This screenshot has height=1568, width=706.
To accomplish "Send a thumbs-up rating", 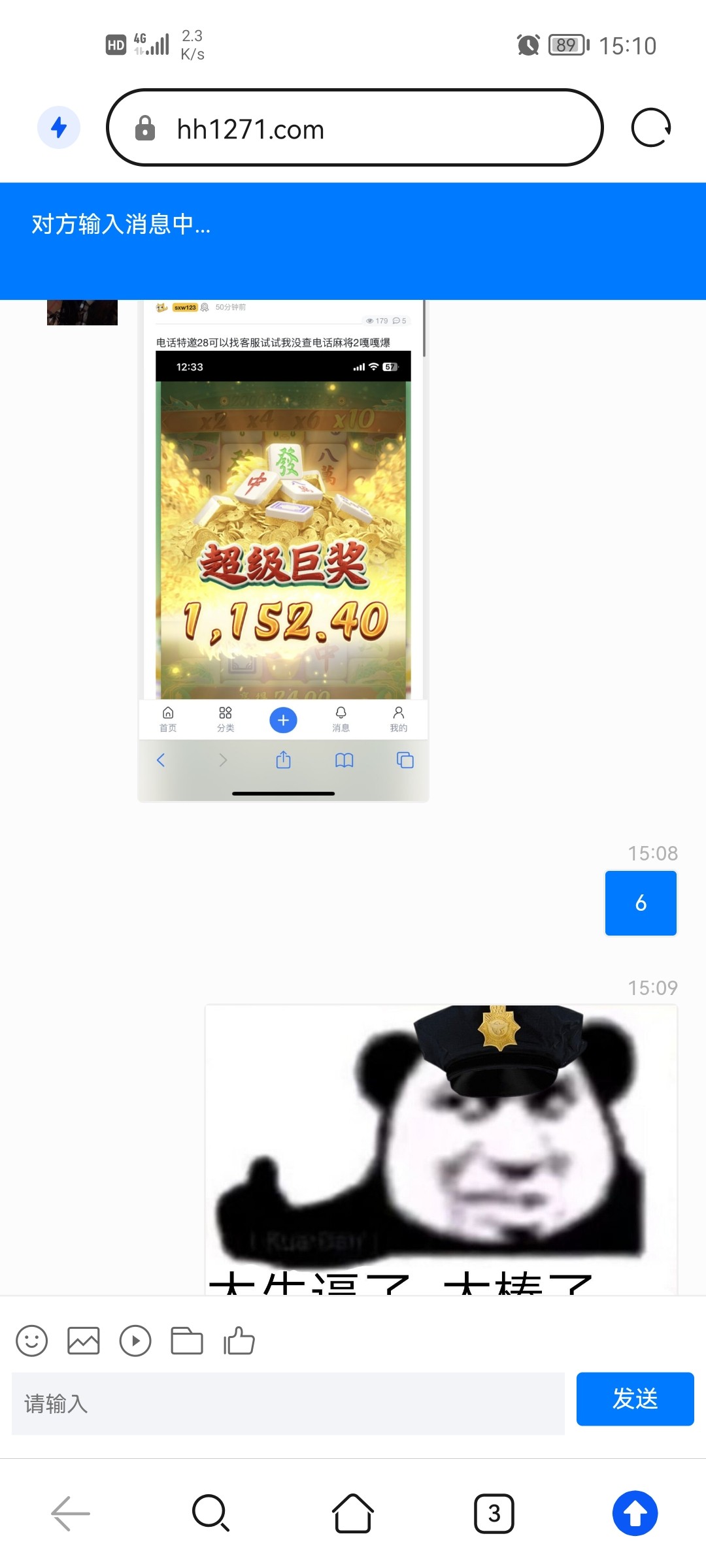I will click(x=239, y=1341).
